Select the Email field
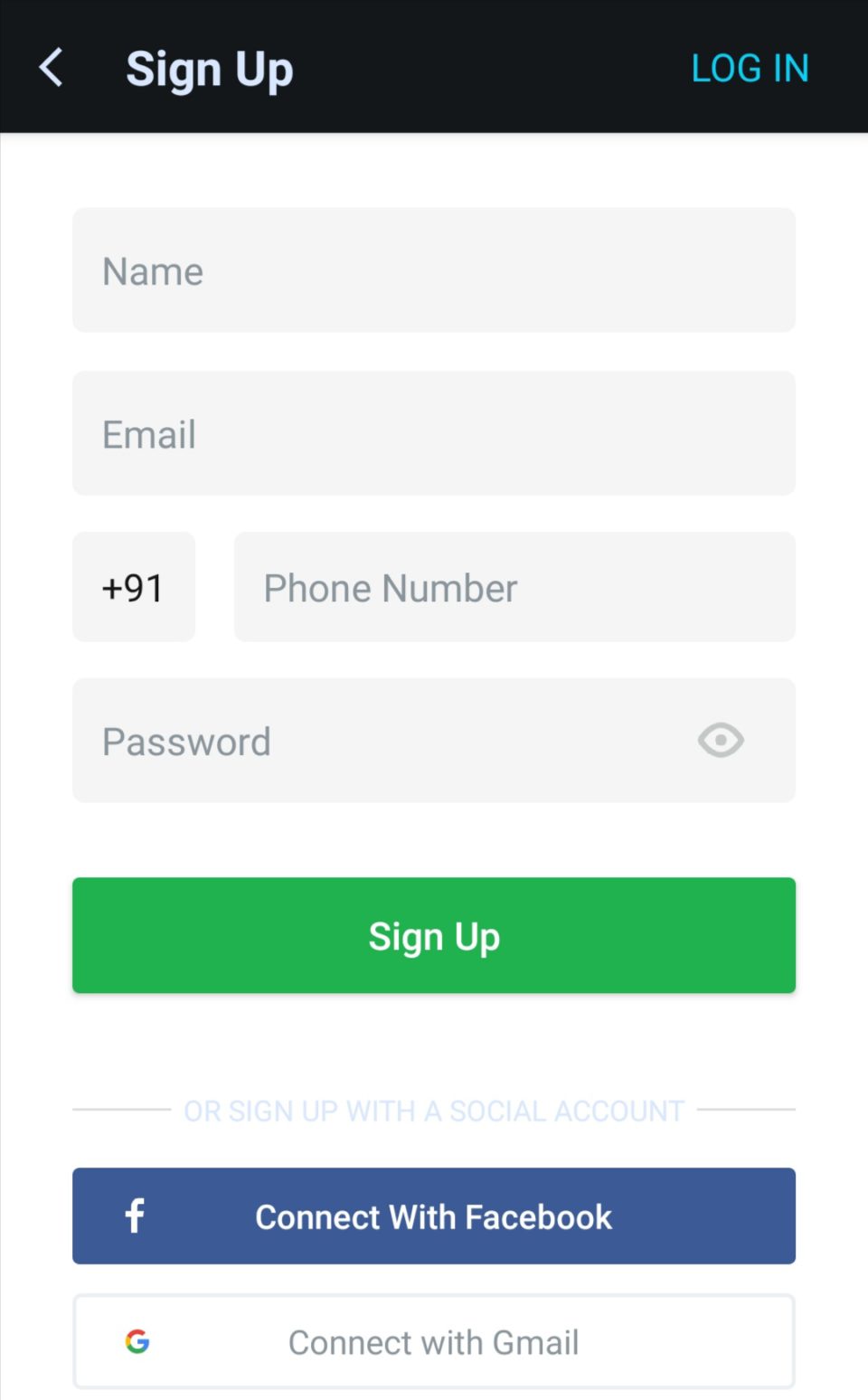868x1400 pixels. (434, 433)
